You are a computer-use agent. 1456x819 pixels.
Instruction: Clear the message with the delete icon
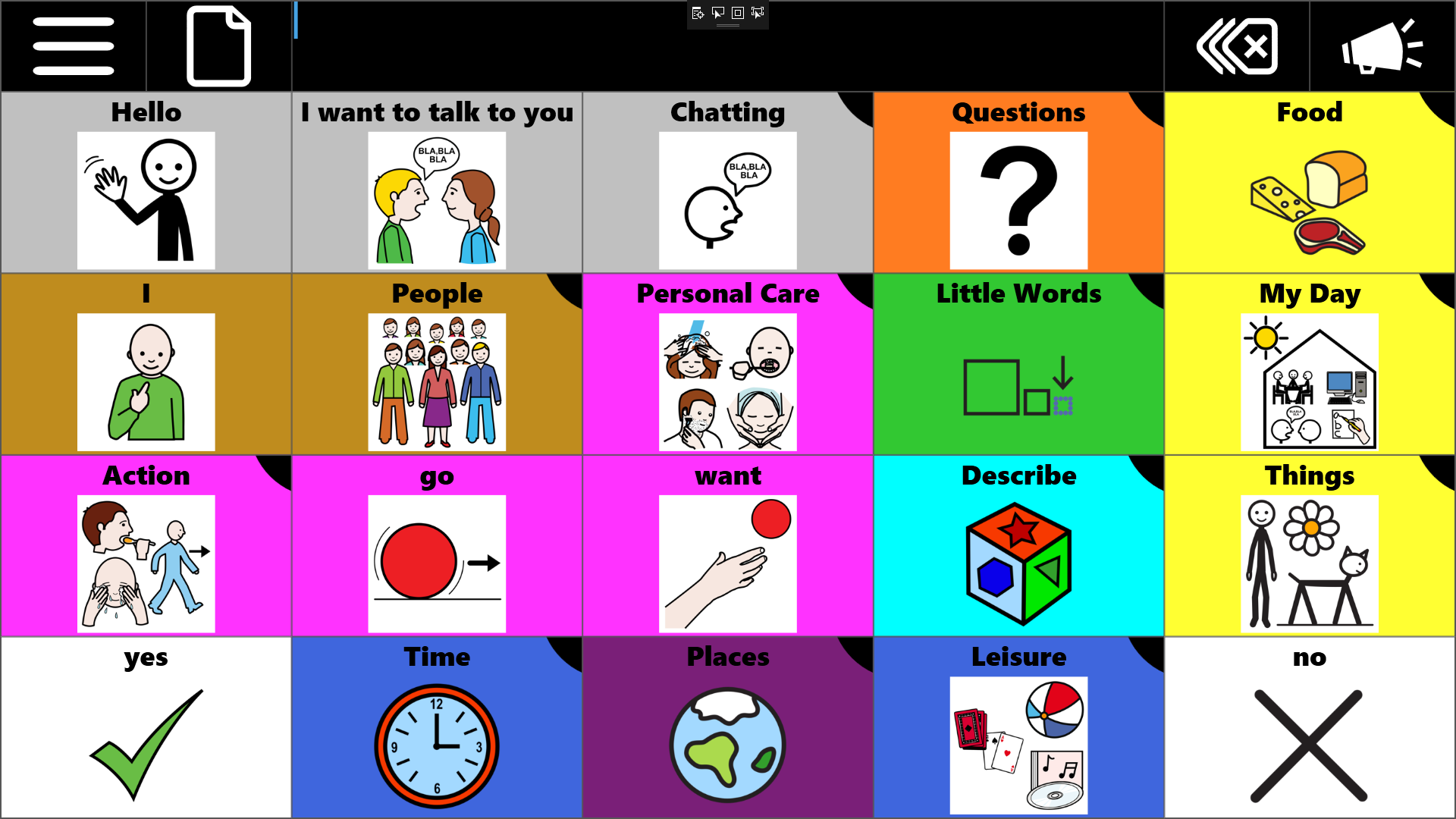point(1237,46)
